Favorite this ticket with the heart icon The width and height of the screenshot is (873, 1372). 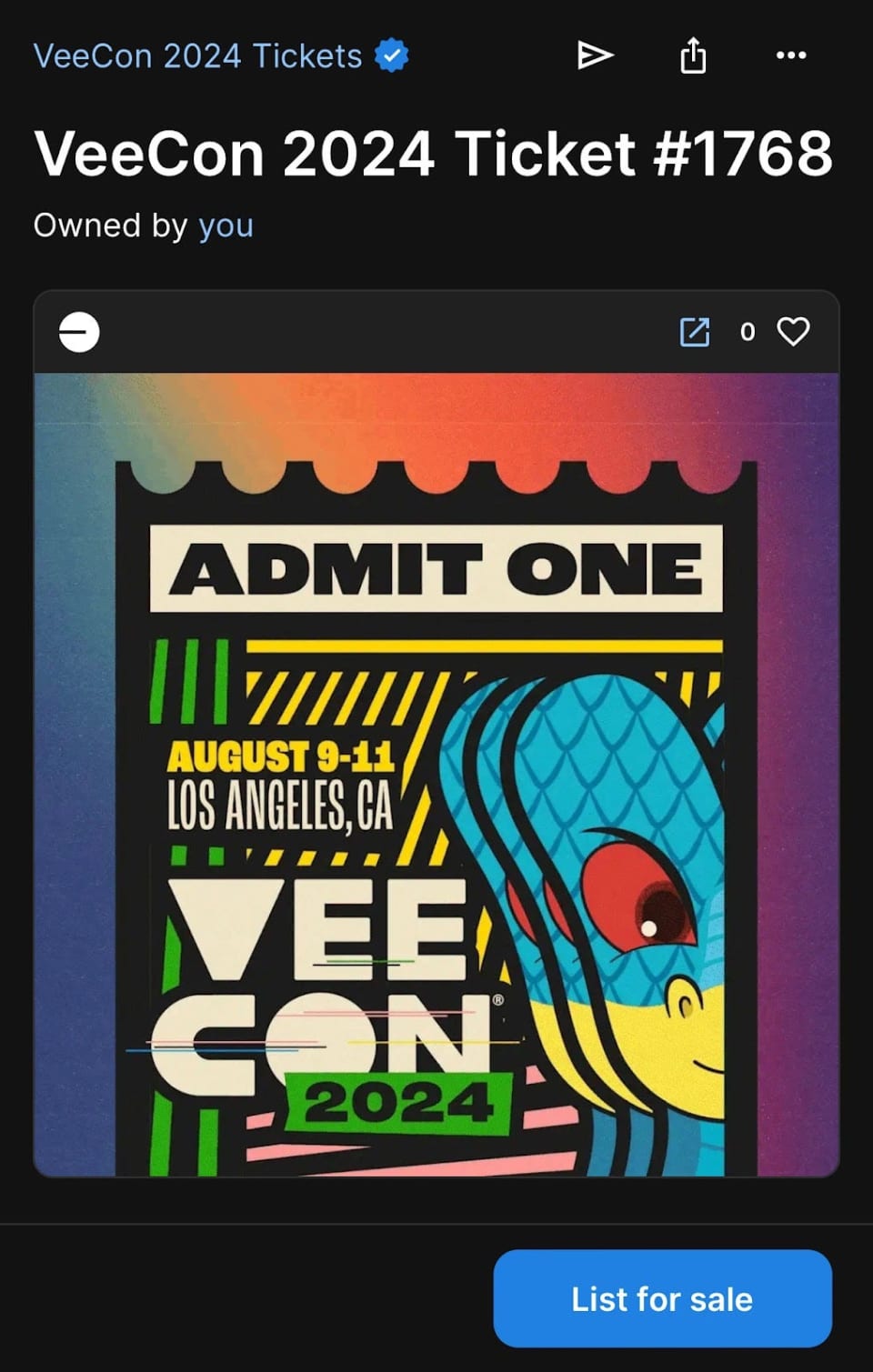(x=793, y=332)
